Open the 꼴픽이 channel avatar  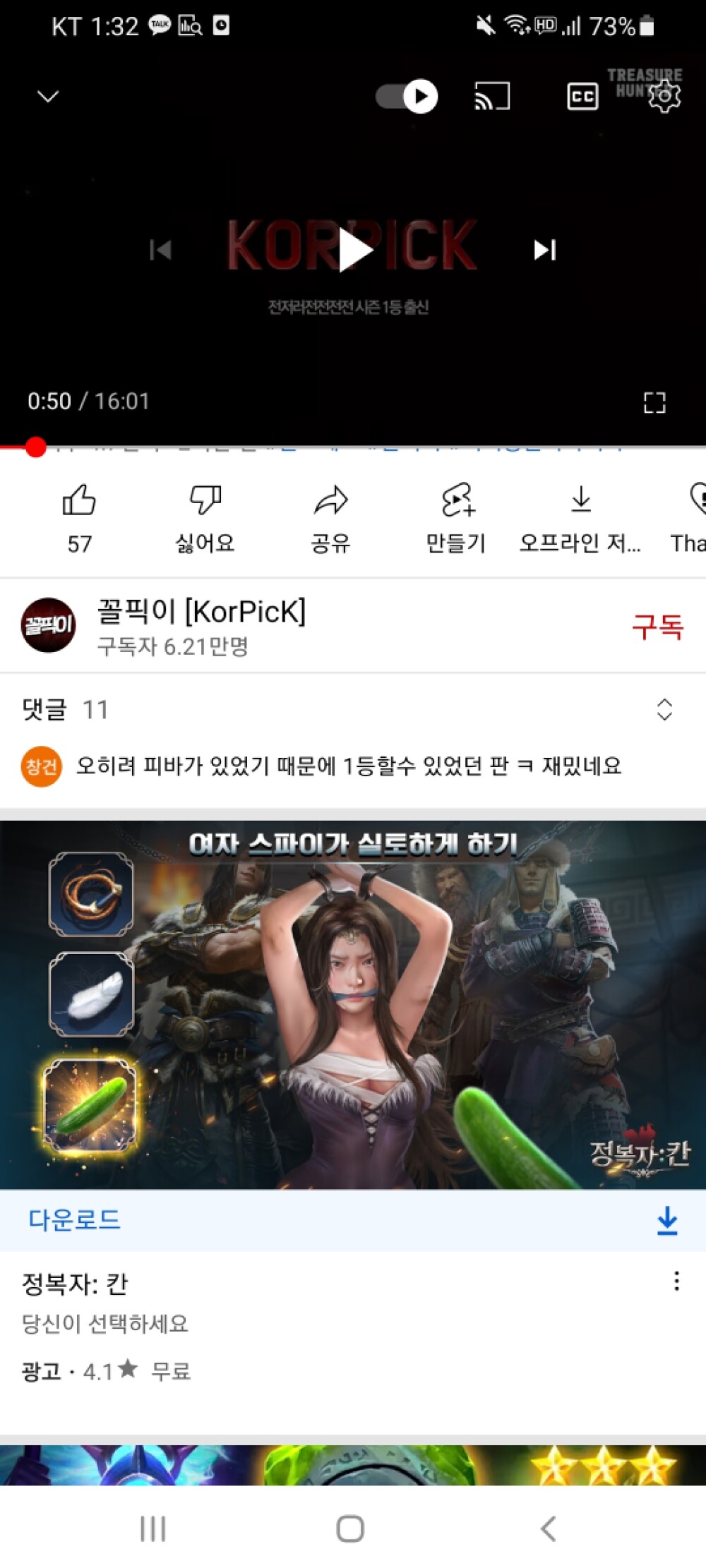pos(47,624)
